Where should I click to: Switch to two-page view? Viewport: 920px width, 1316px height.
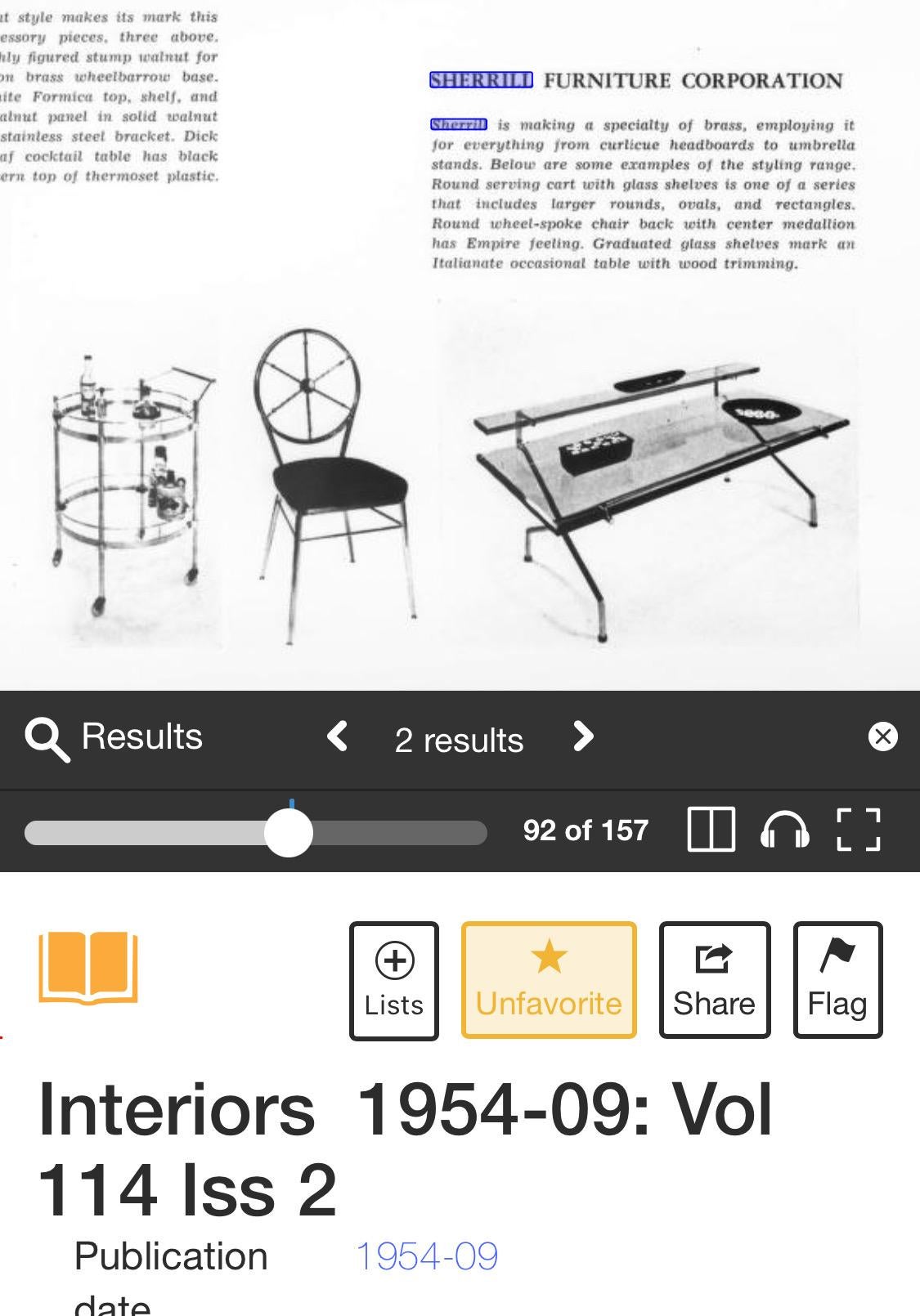click(711, 830)
